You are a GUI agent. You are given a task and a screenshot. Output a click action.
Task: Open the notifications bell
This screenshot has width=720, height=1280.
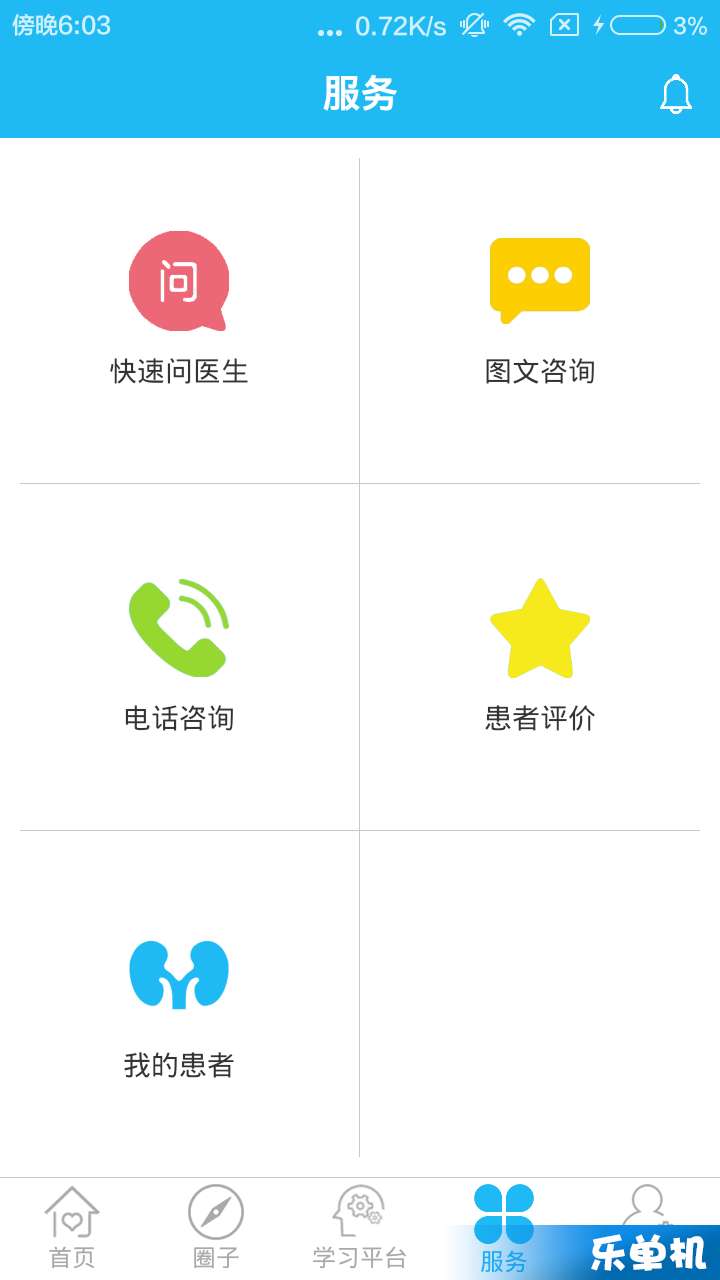point(676,94)
